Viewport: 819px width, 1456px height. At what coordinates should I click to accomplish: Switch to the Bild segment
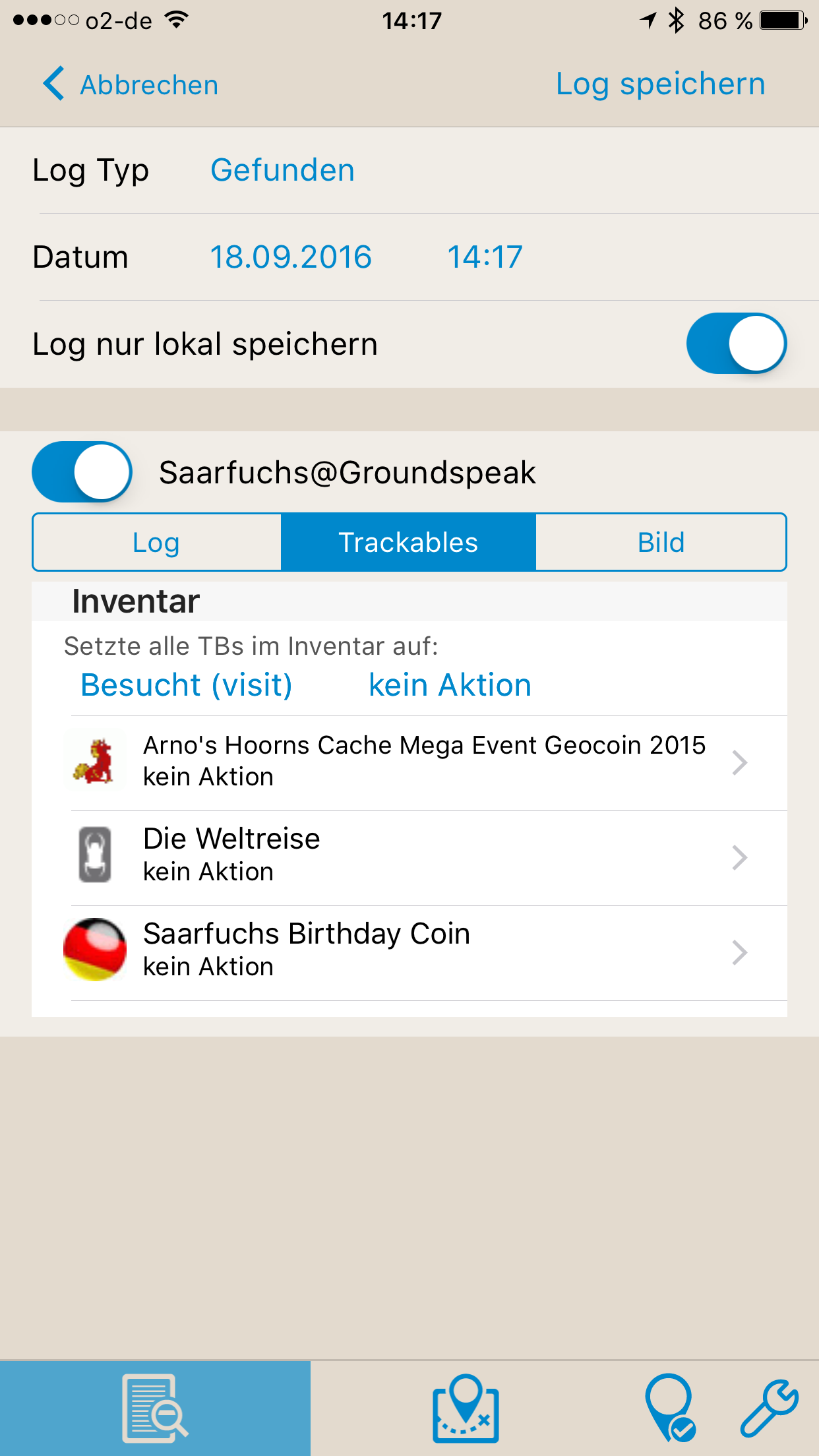pos(661,542)
